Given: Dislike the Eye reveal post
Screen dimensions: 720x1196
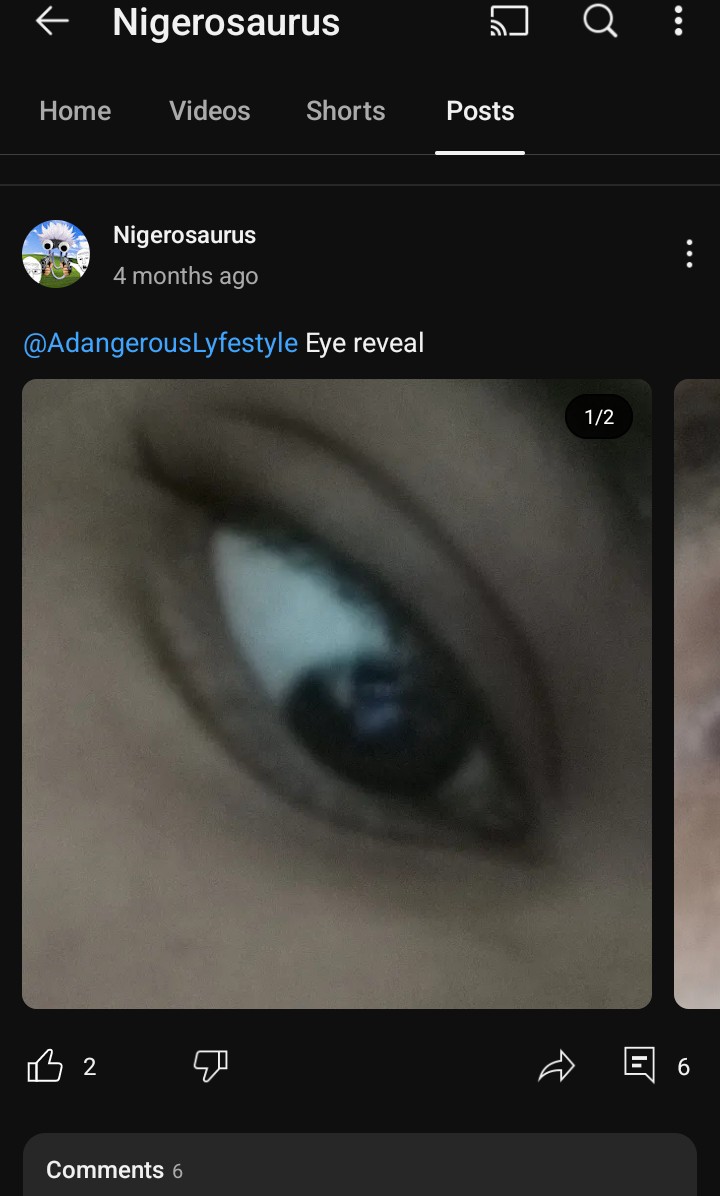Looking at the screenshot, I should (x=210, y=1066).
